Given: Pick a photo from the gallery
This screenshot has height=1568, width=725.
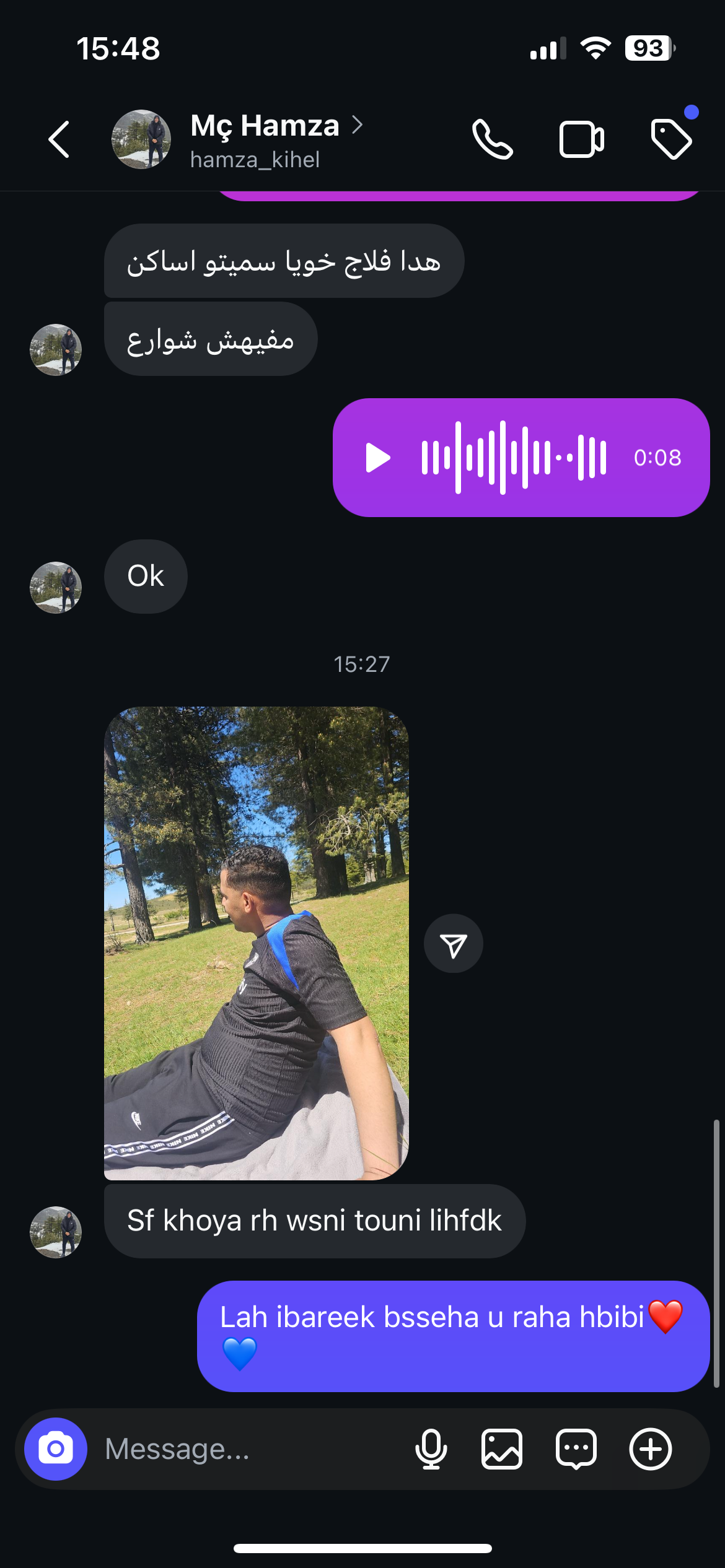Looking at the screenshot, I should (501, 1449).
